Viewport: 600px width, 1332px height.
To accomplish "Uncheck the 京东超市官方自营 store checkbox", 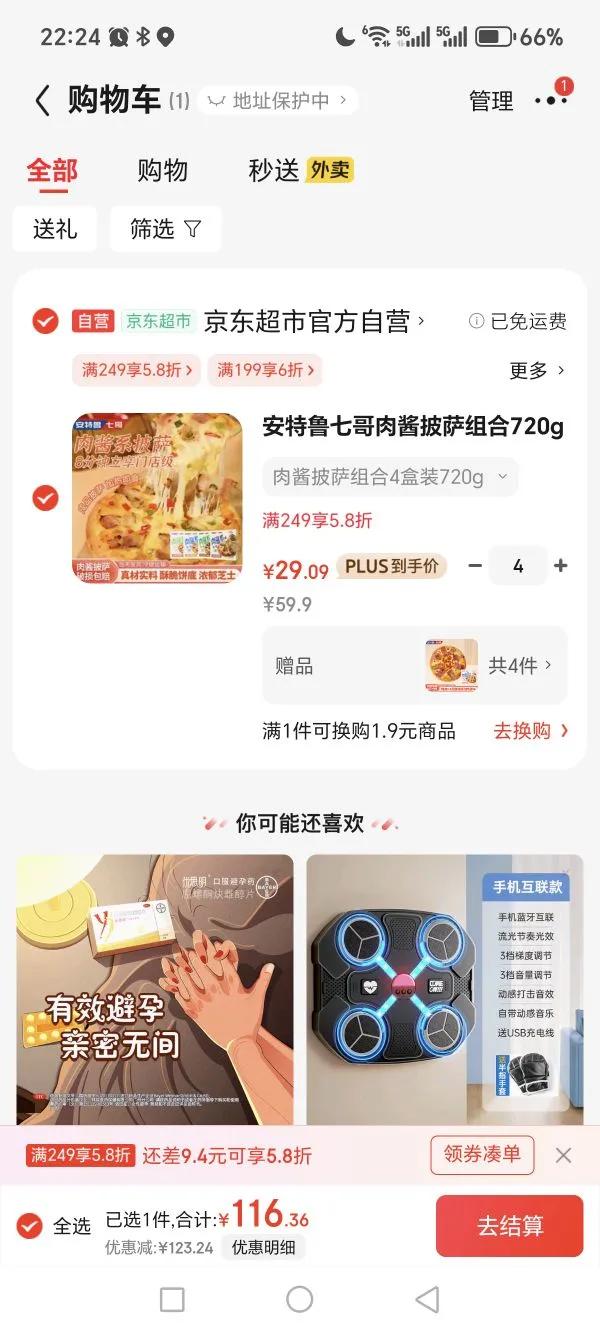I will click(x=45, y=321).
